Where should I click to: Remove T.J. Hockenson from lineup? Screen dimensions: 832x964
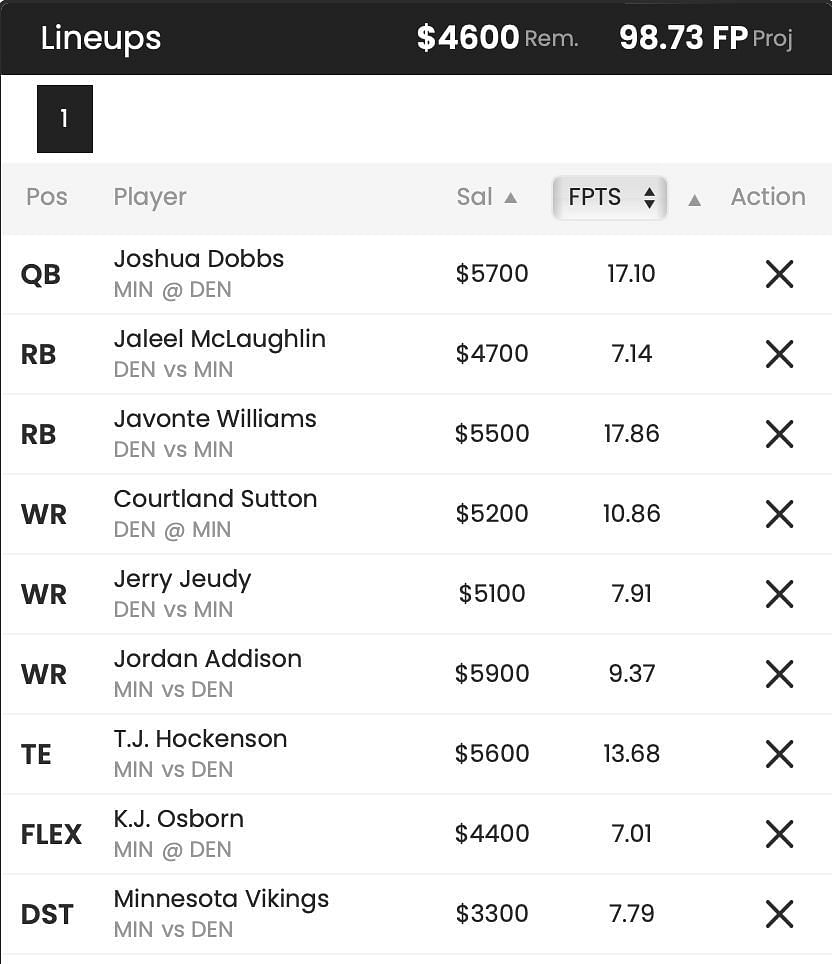coord(779,754)
